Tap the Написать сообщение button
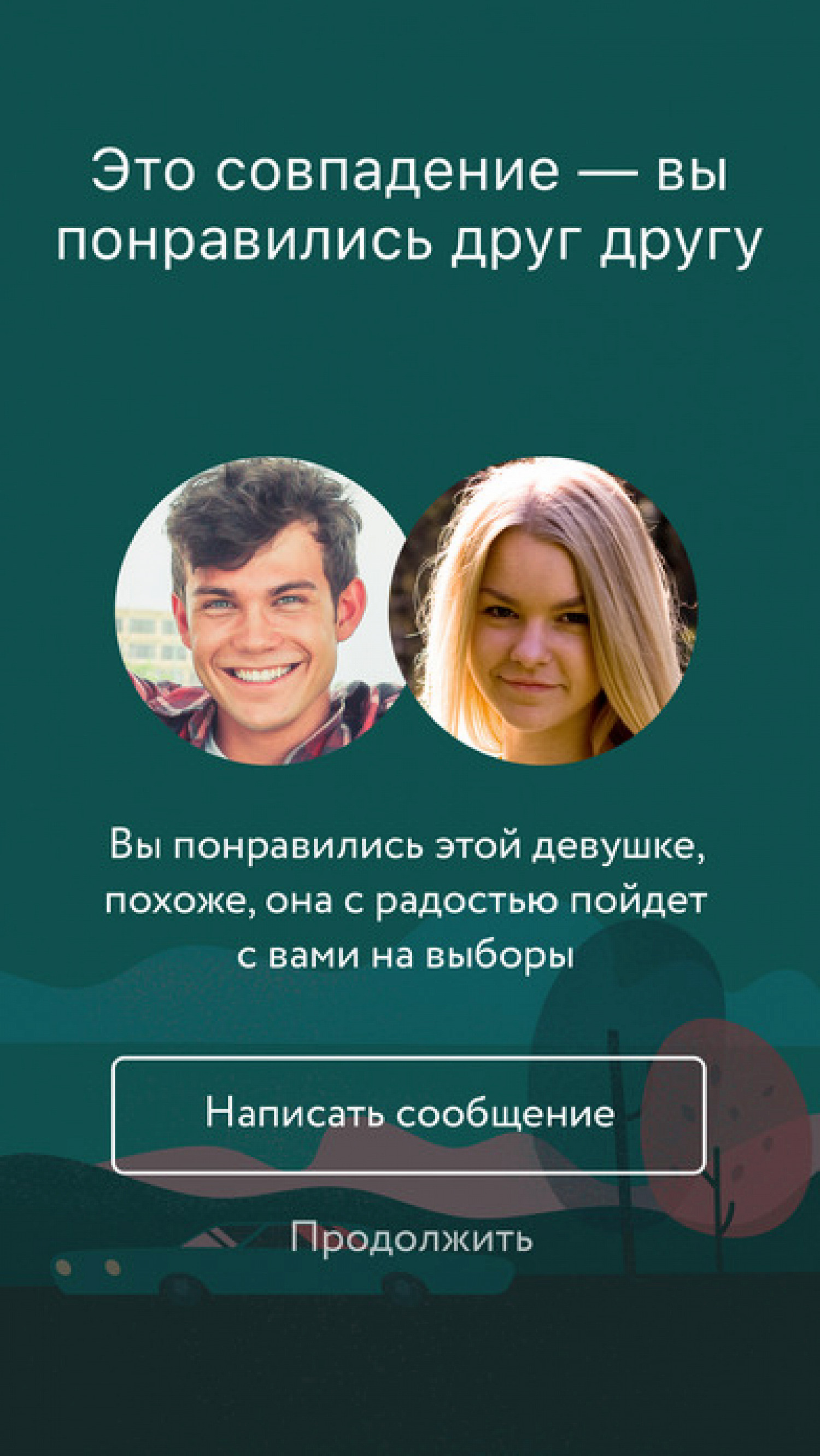Screen dimensions: 820x1456 click(409, 1114)
